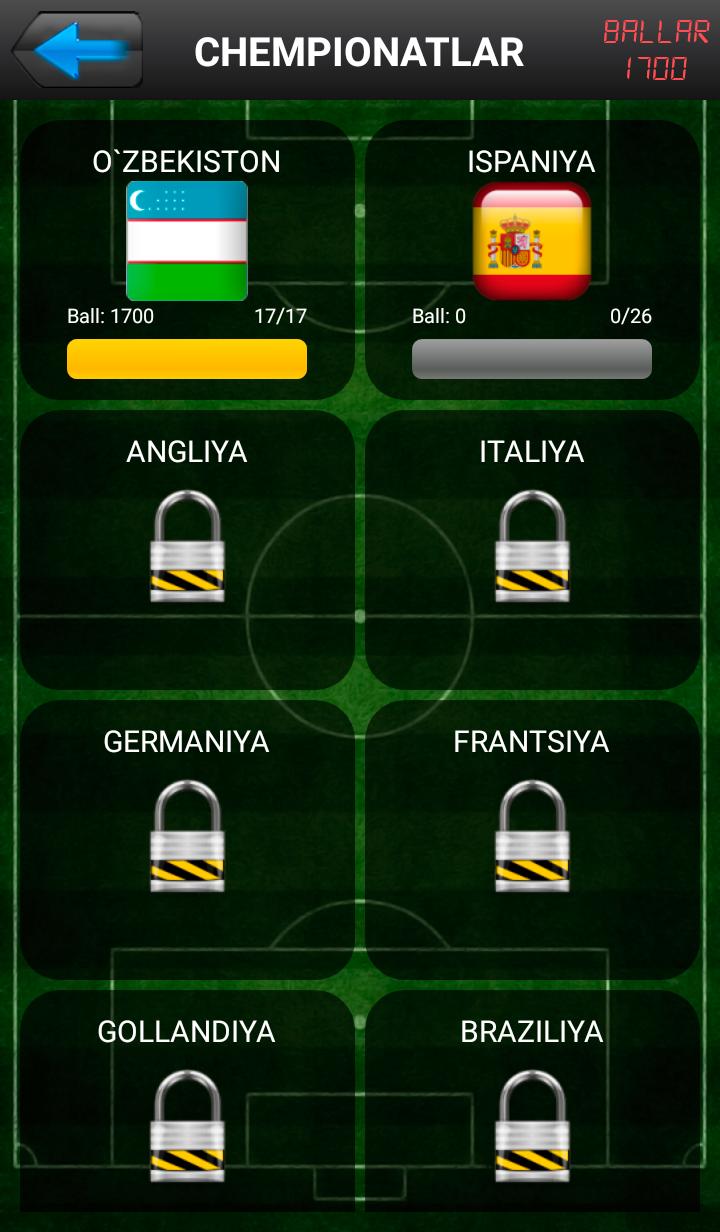The image size is (720, 1232).
Task: Tap the locked Angliya championship
Action: (x=187, y=548)
